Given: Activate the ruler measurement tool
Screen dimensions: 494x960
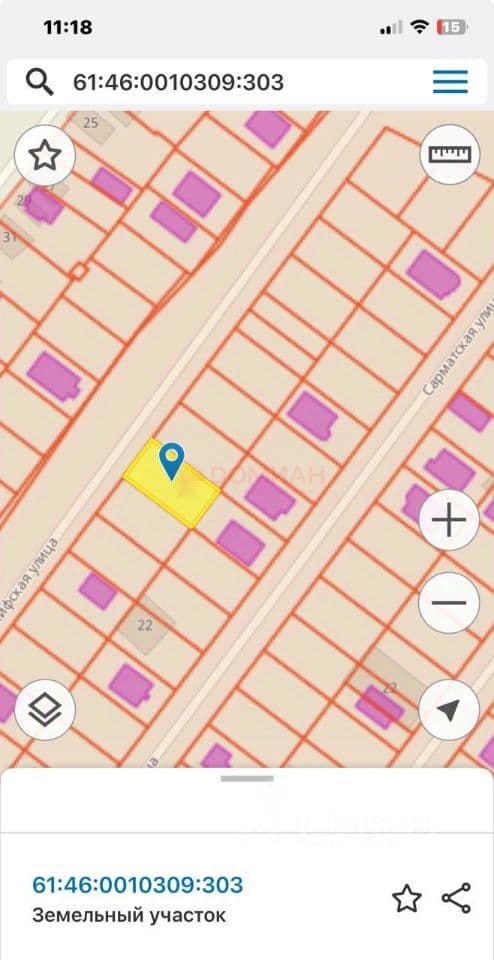Looking at the screenshot, I should tap(450, 154).
